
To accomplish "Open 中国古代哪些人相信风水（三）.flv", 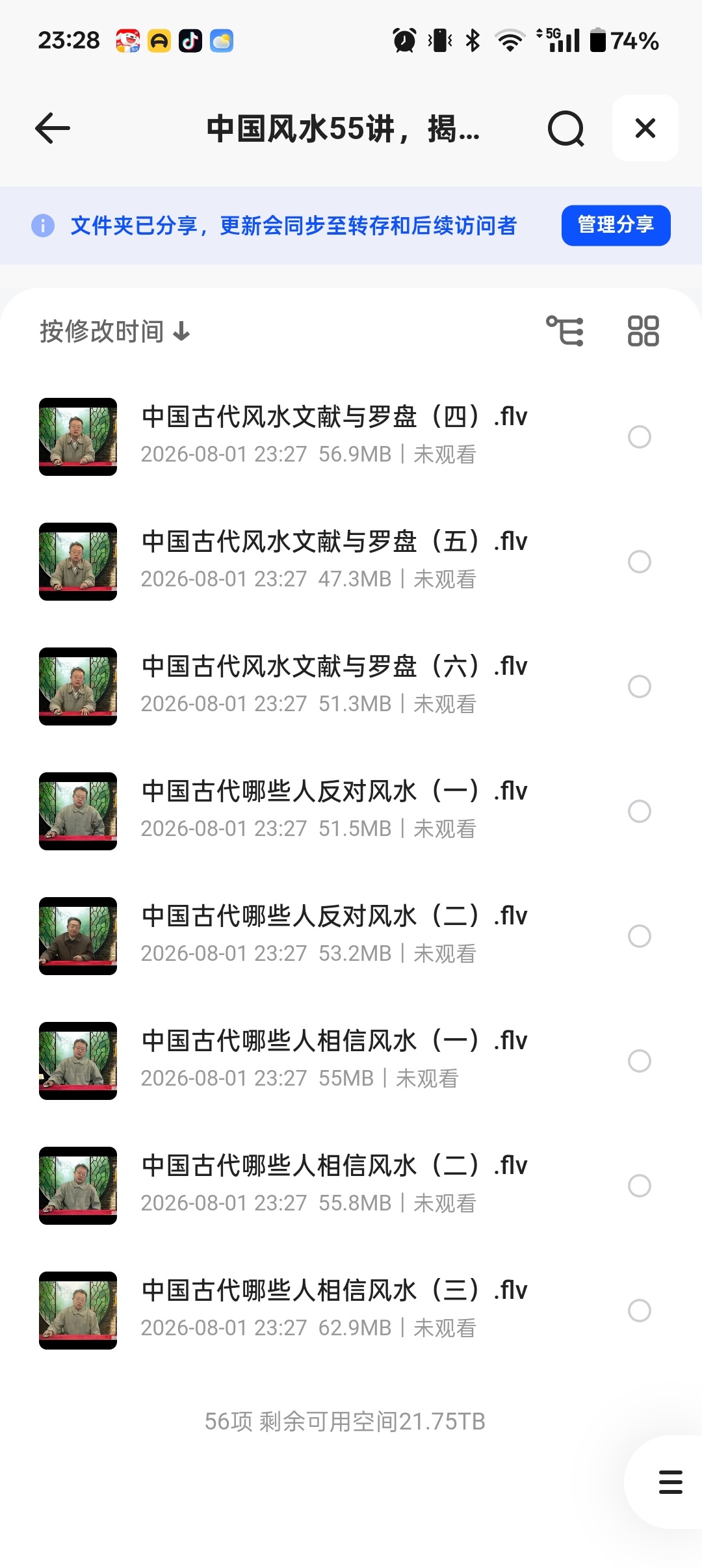I will point(334,1290).
